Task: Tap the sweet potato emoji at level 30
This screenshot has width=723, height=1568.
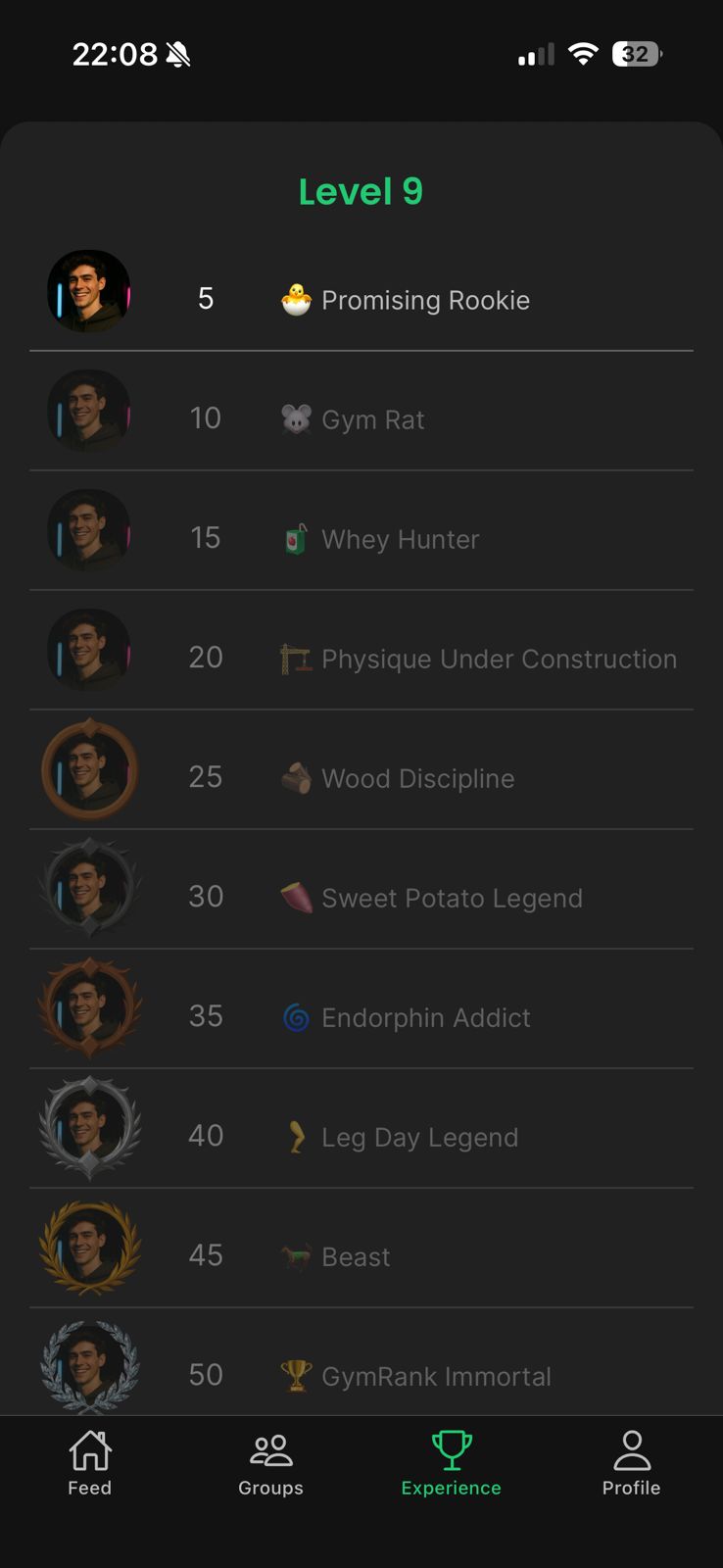Action: [296, 898]
